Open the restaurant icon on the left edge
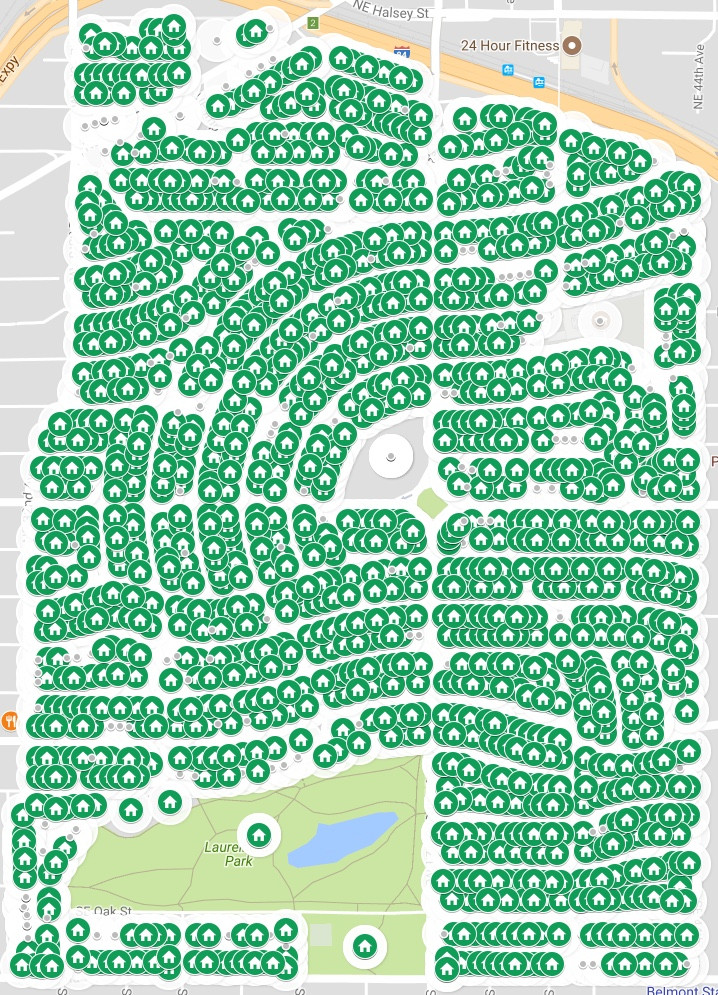This screenshot has width=718, height=995. [x=10, y=719]
